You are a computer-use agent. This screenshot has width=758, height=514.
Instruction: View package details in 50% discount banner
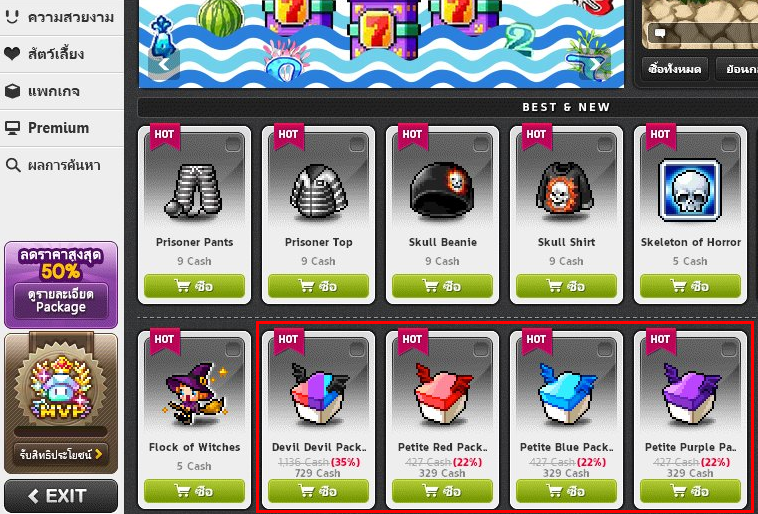pyautogui.click(x=60, y=300)
